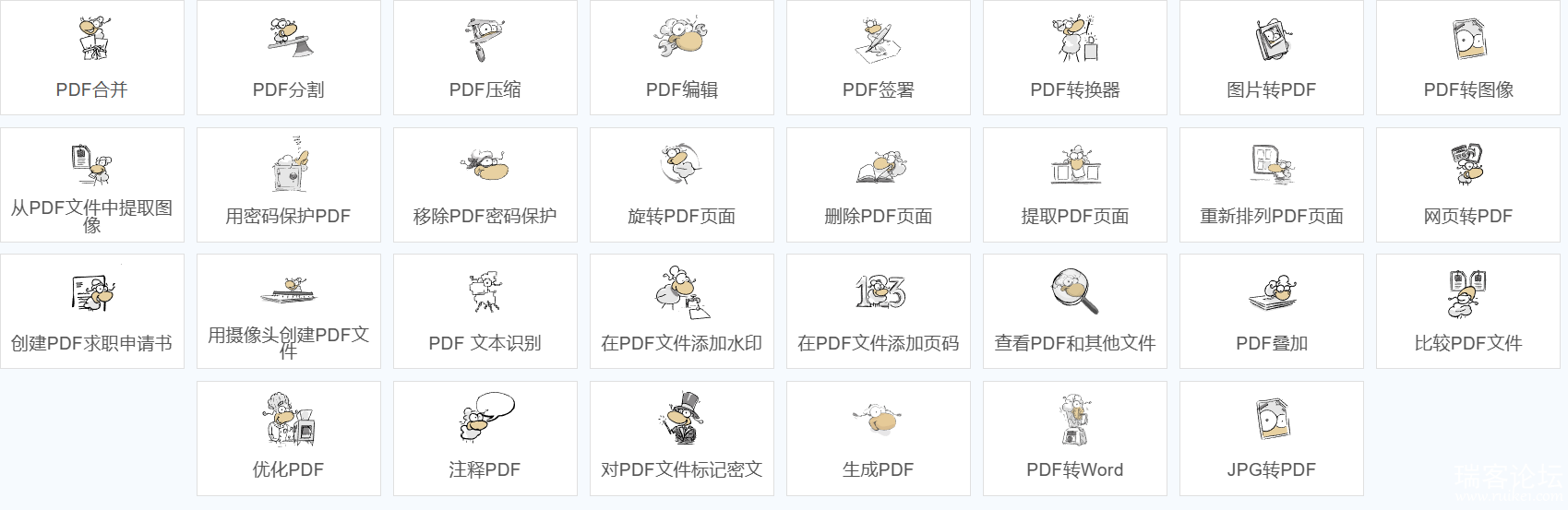Open 图片转PDF converter
1568x510 pixels.
click(1272, 58)
